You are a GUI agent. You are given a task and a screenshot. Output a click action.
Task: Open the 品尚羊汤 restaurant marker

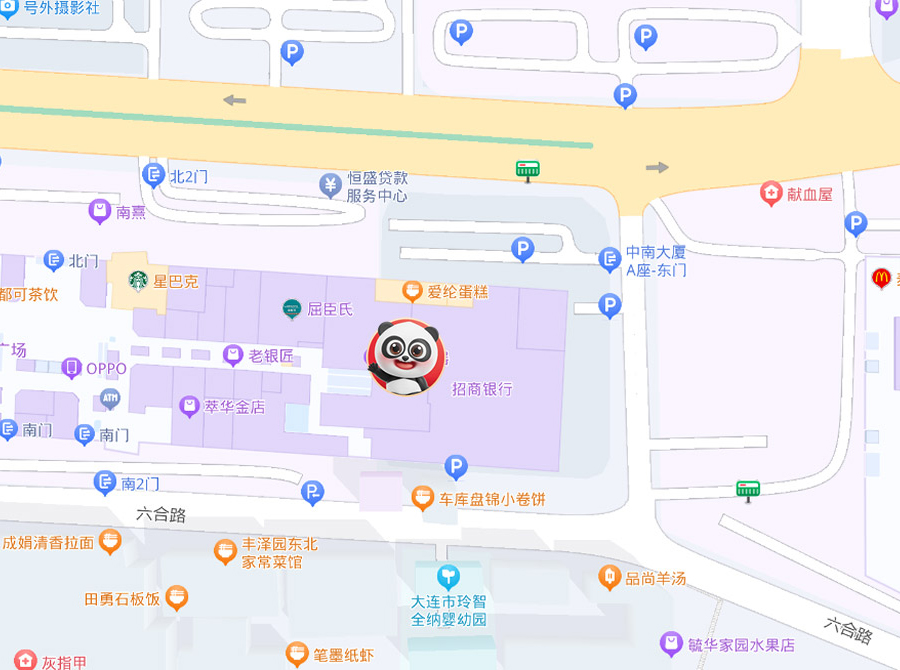pyautogui.click(x=609, y=577)
